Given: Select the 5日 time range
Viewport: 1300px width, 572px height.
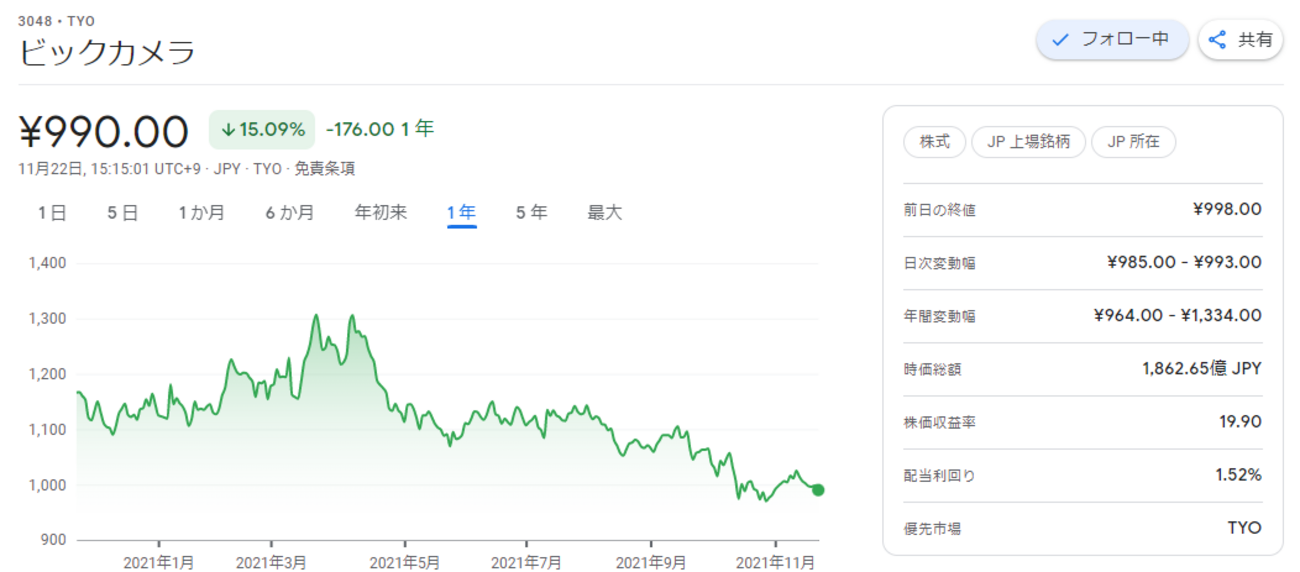Looking at the screenshot, I should [x=122, y=212].
